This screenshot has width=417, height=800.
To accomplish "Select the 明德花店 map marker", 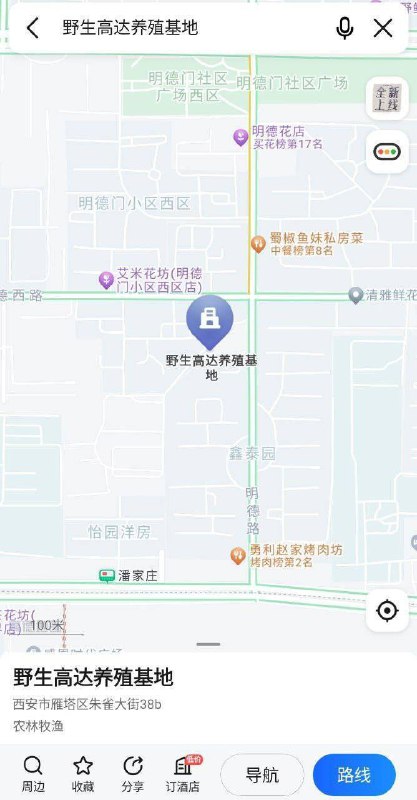I will tap(241, 137).
